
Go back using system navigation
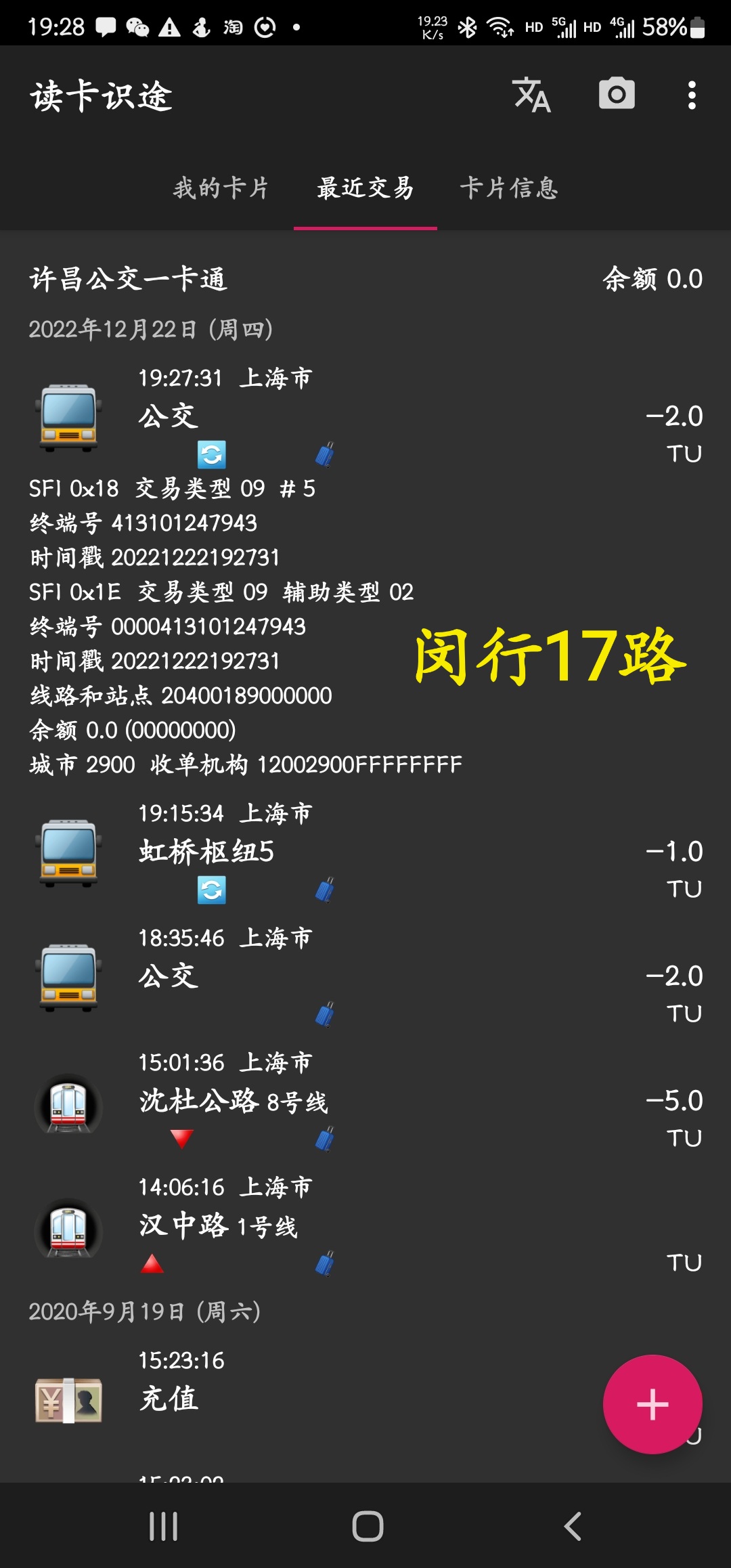pos(573,1526)
